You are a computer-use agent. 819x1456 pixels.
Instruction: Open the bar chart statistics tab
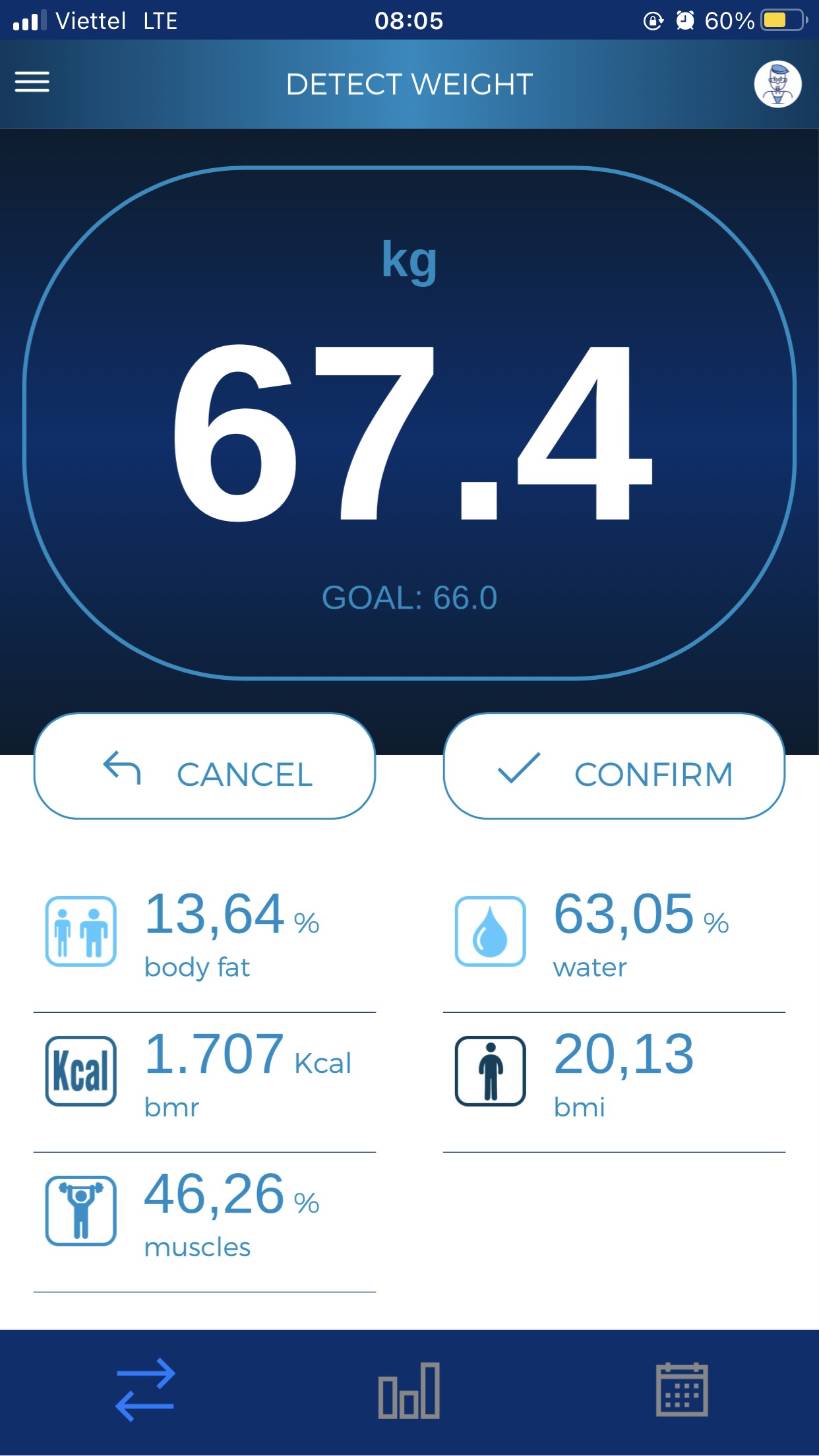409,1389
